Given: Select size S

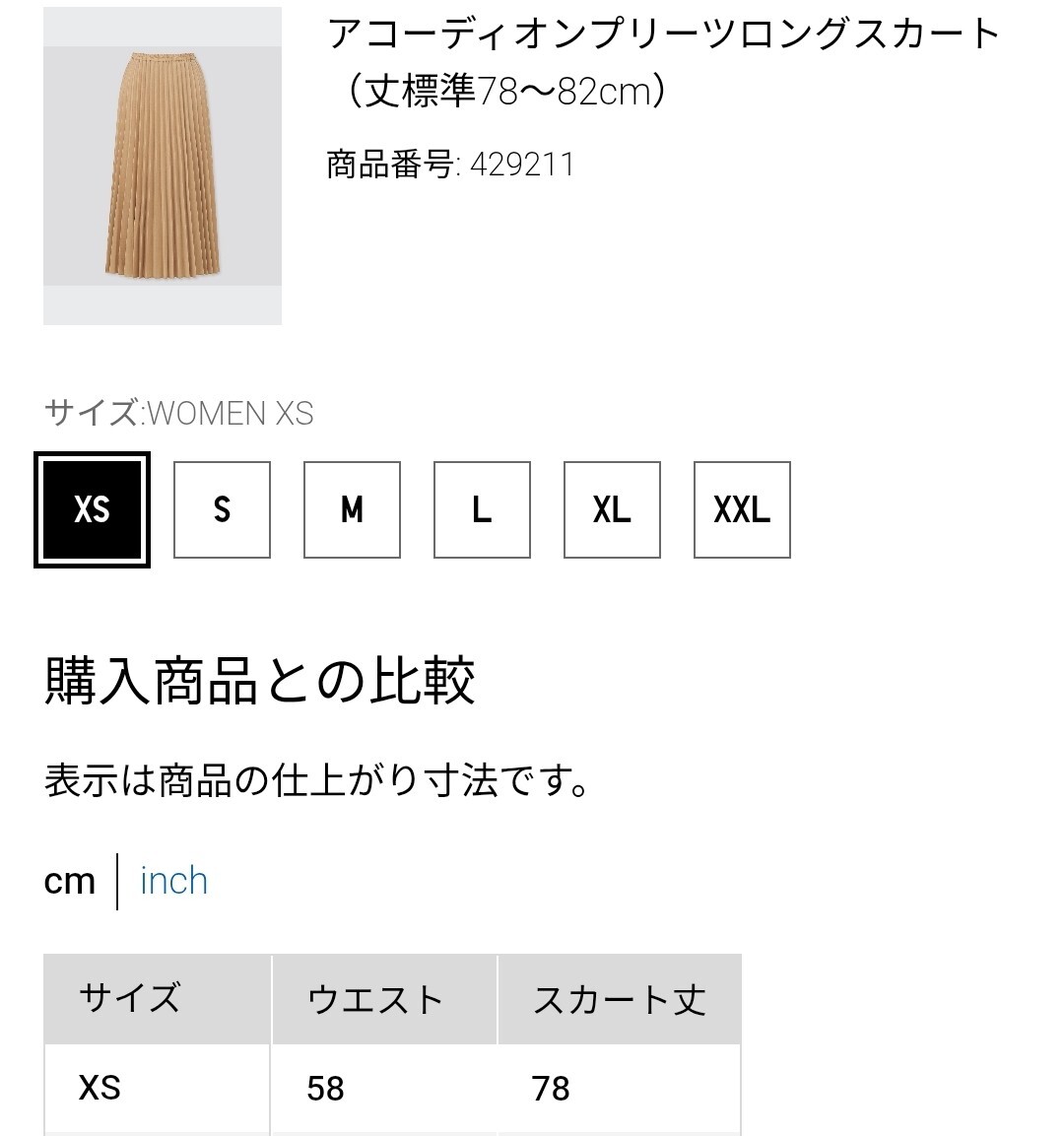Looking at the screenshot, I should 222,509.
